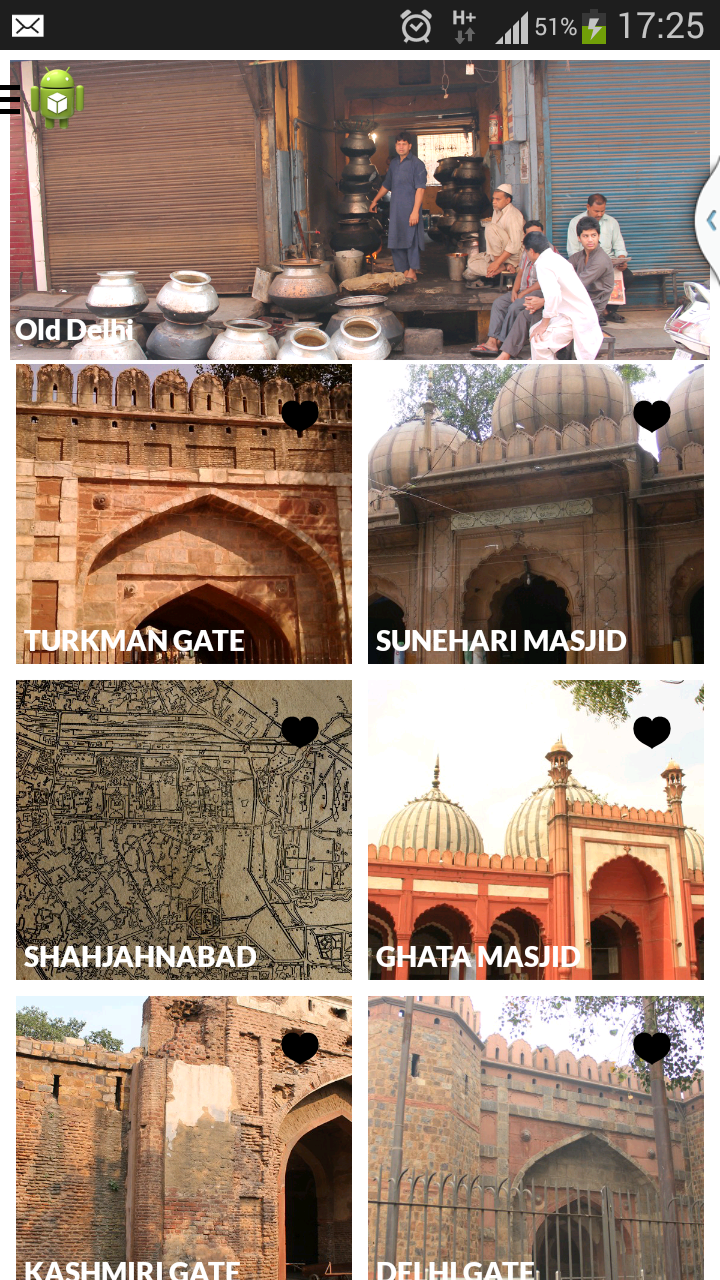Favorite Kashmiri Gate with the heart icon

tap(300, 1048)
